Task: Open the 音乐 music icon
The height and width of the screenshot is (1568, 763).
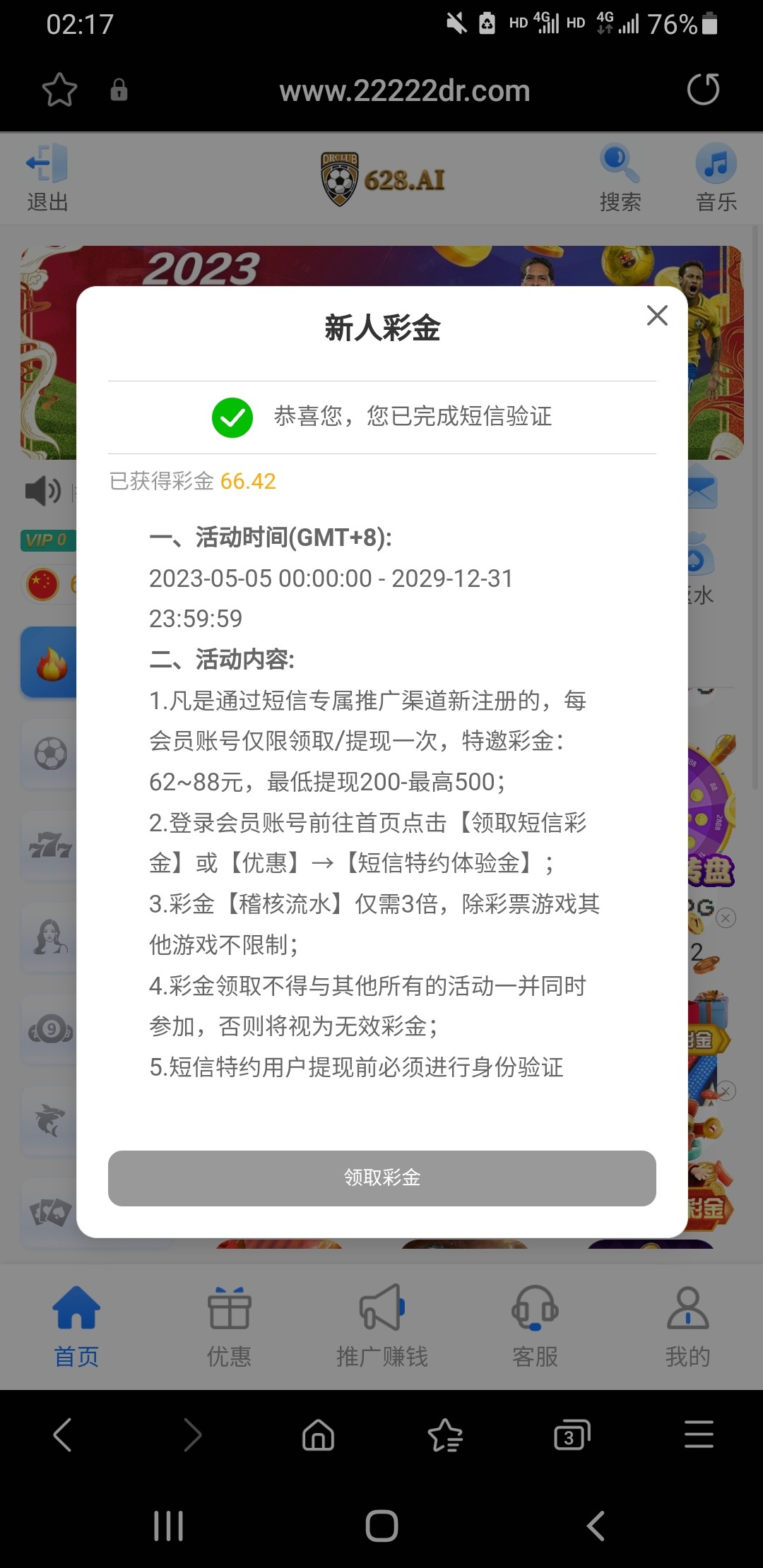Action: click(x=716, y=179)
